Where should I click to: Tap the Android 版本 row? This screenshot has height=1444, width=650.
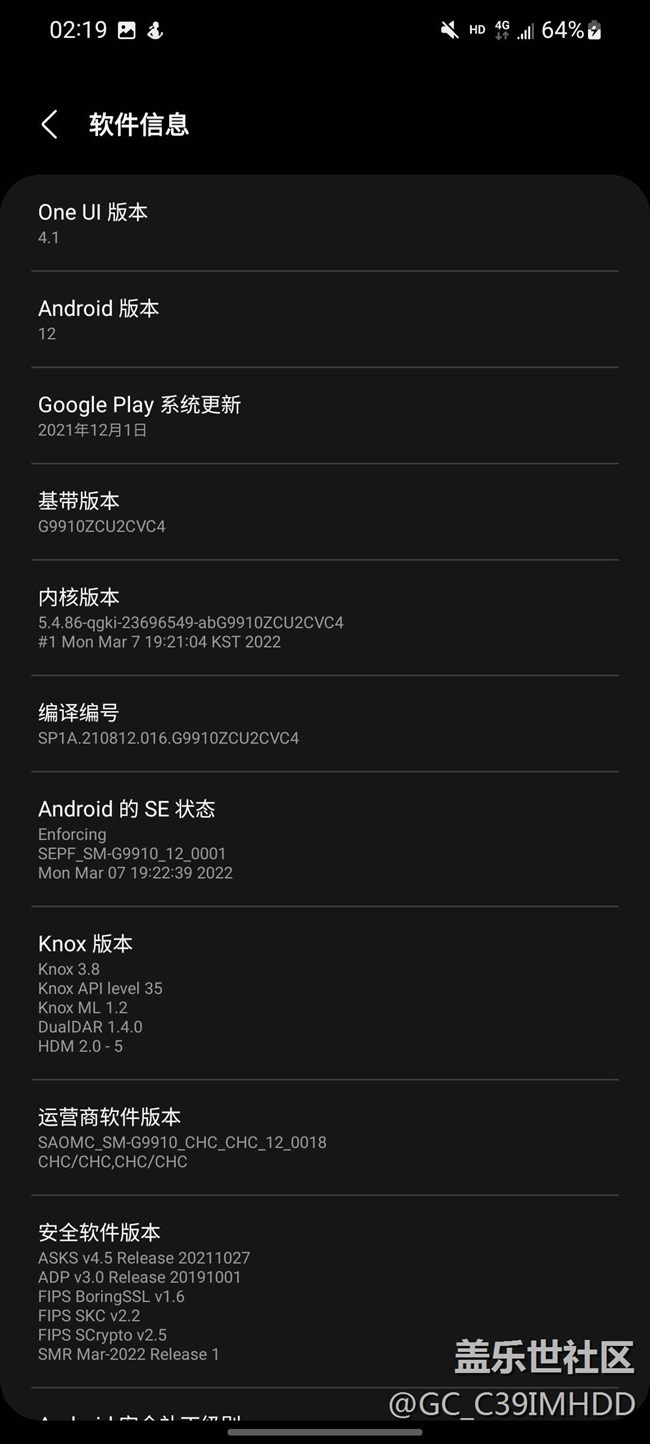coord(324,319)
